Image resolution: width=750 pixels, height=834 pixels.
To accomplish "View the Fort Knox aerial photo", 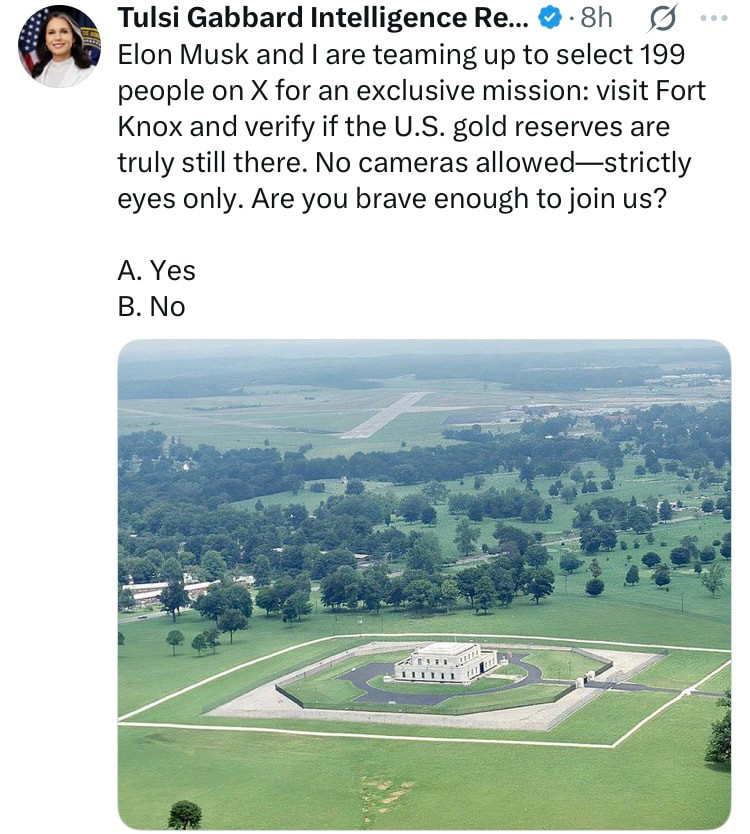I will (424, 584).
